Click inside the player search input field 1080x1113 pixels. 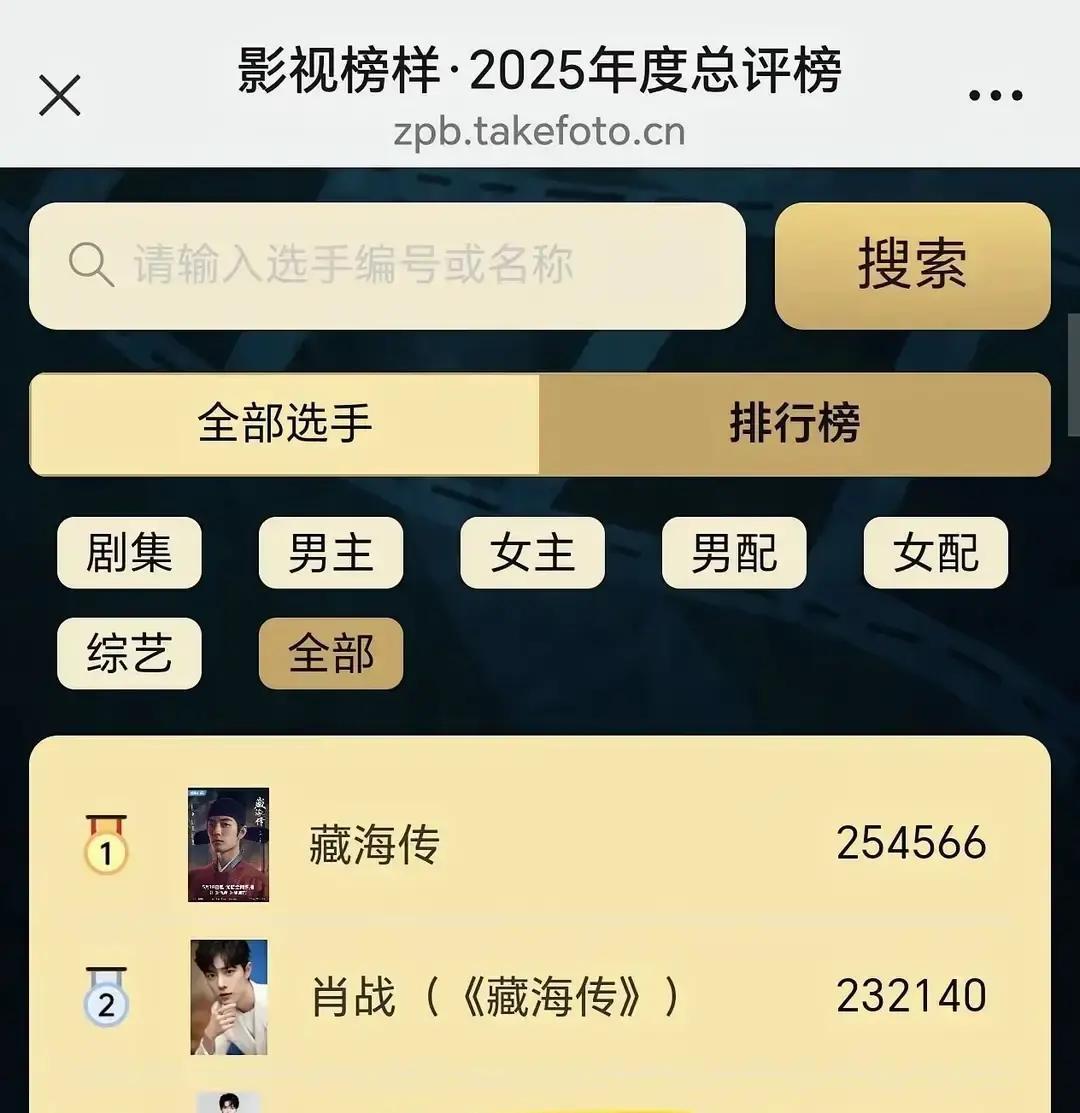pyautogui.click(x=400, y=264)
